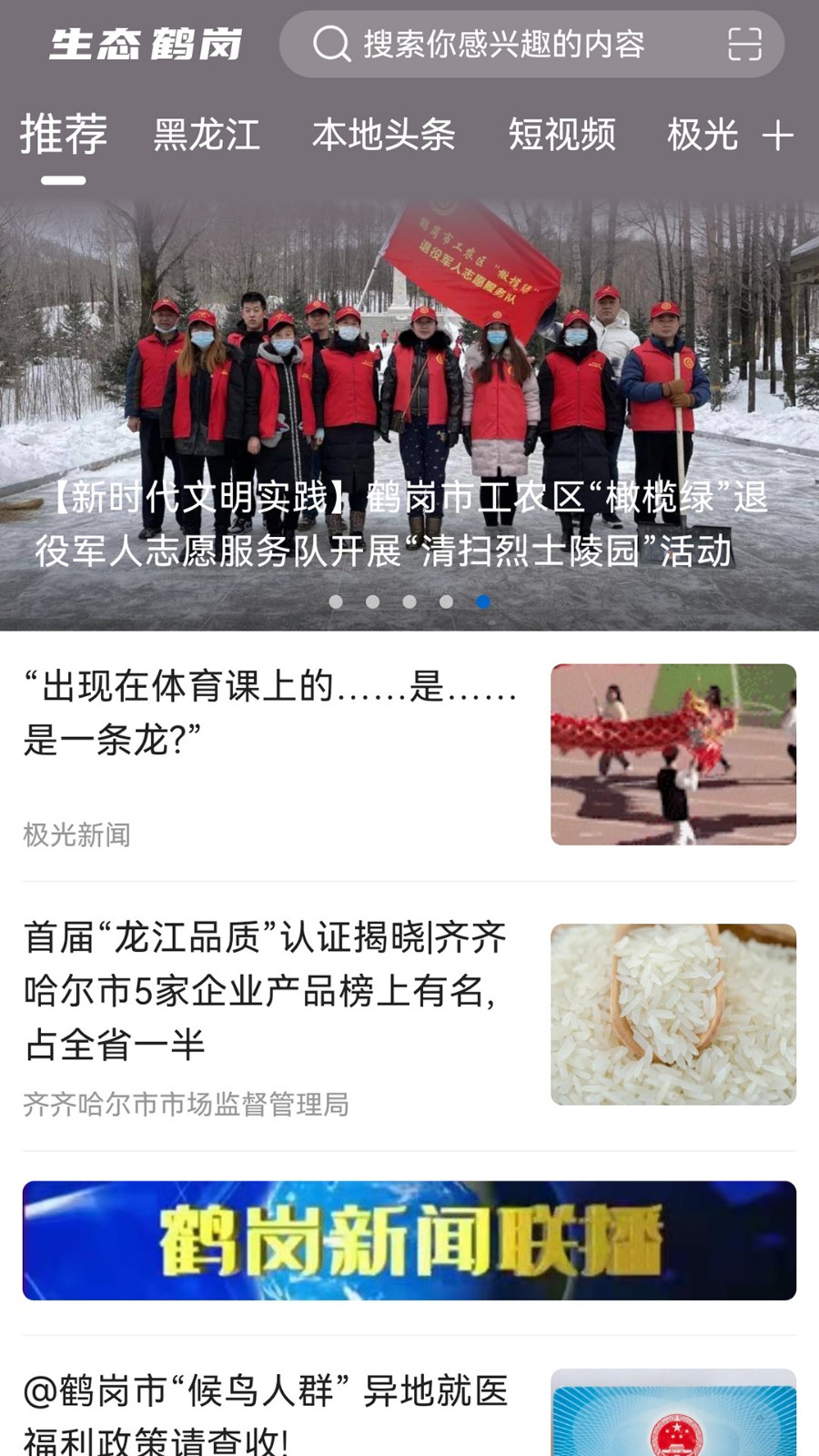Select the 推荐 tab
The width and height of the screenshot is (819, 1456).
point(62,134)
